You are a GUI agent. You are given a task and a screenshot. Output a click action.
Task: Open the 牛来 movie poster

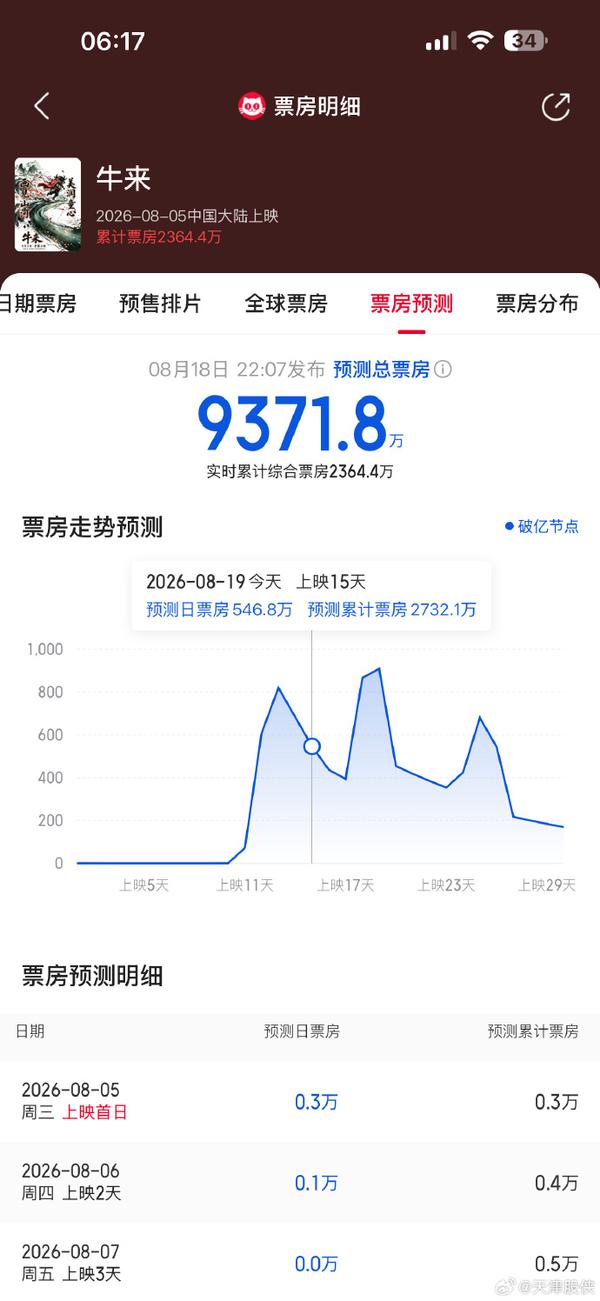(x=47, y=205)
